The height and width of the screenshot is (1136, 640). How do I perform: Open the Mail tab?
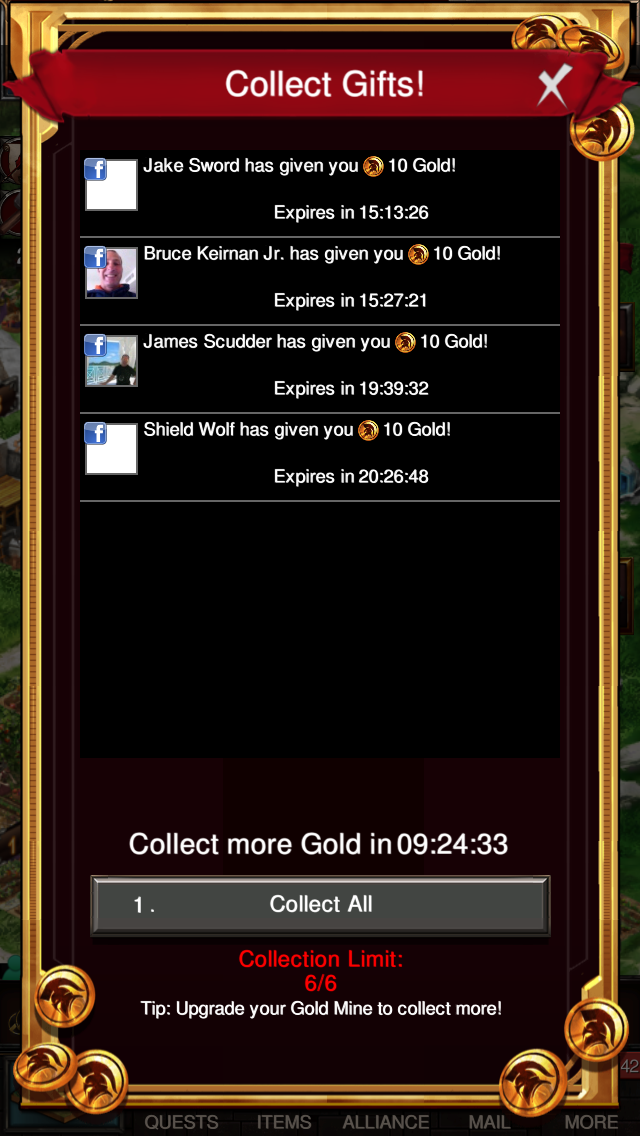[489, 1122]
